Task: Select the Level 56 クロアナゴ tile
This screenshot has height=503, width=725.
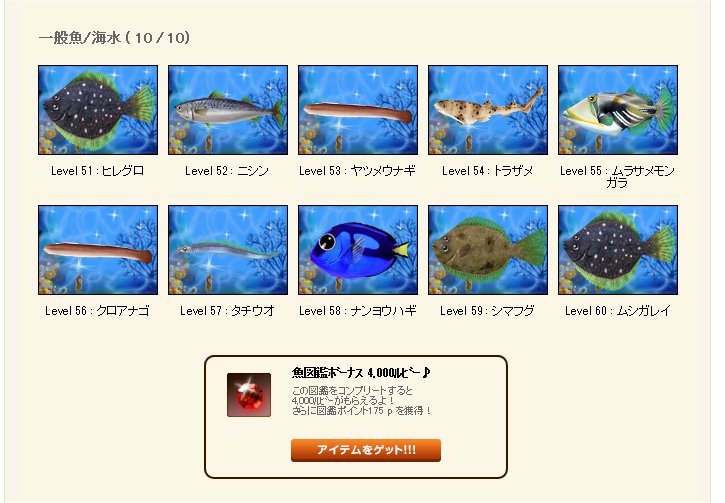Action: [98, 250]
